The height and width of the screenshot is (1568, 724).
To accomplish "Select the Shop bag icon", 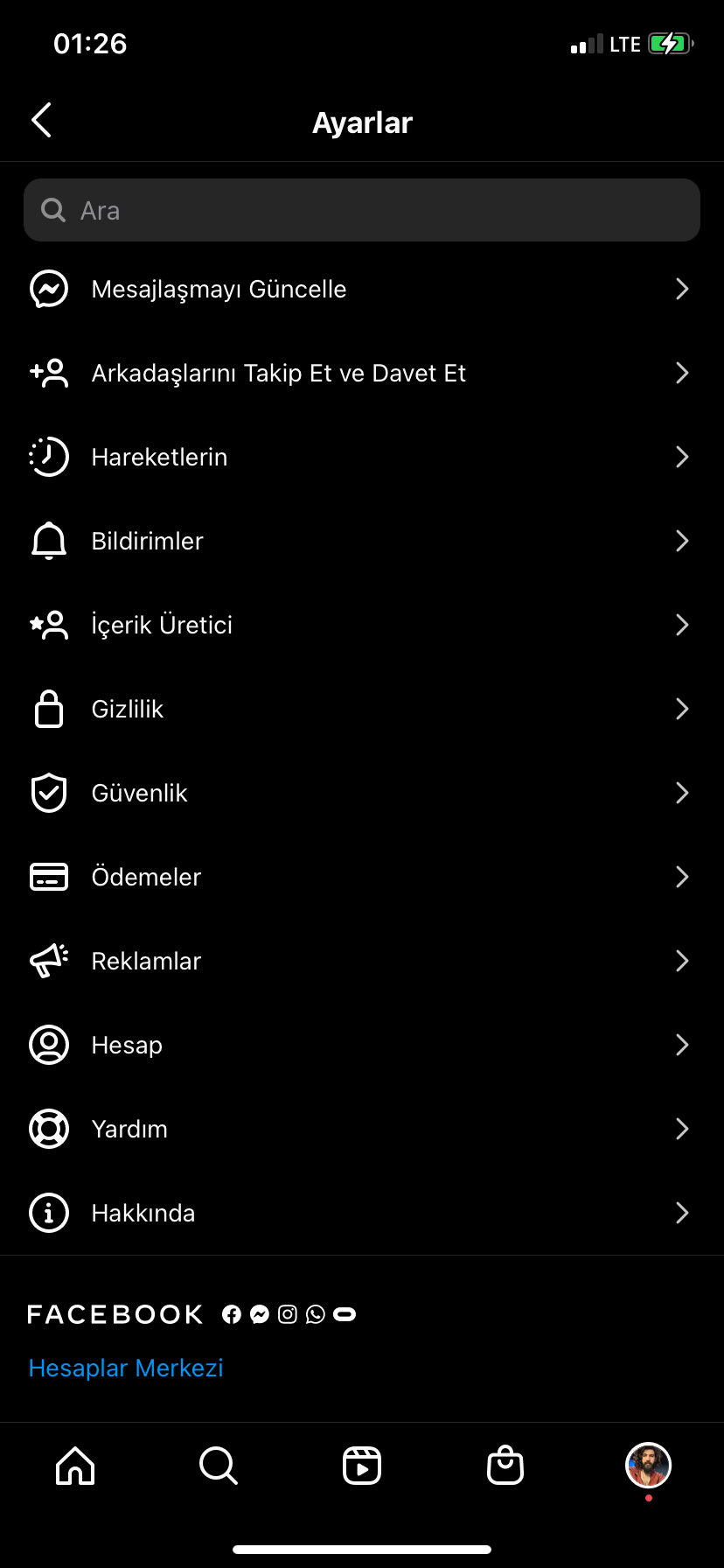I will (x=505, y=1466).
